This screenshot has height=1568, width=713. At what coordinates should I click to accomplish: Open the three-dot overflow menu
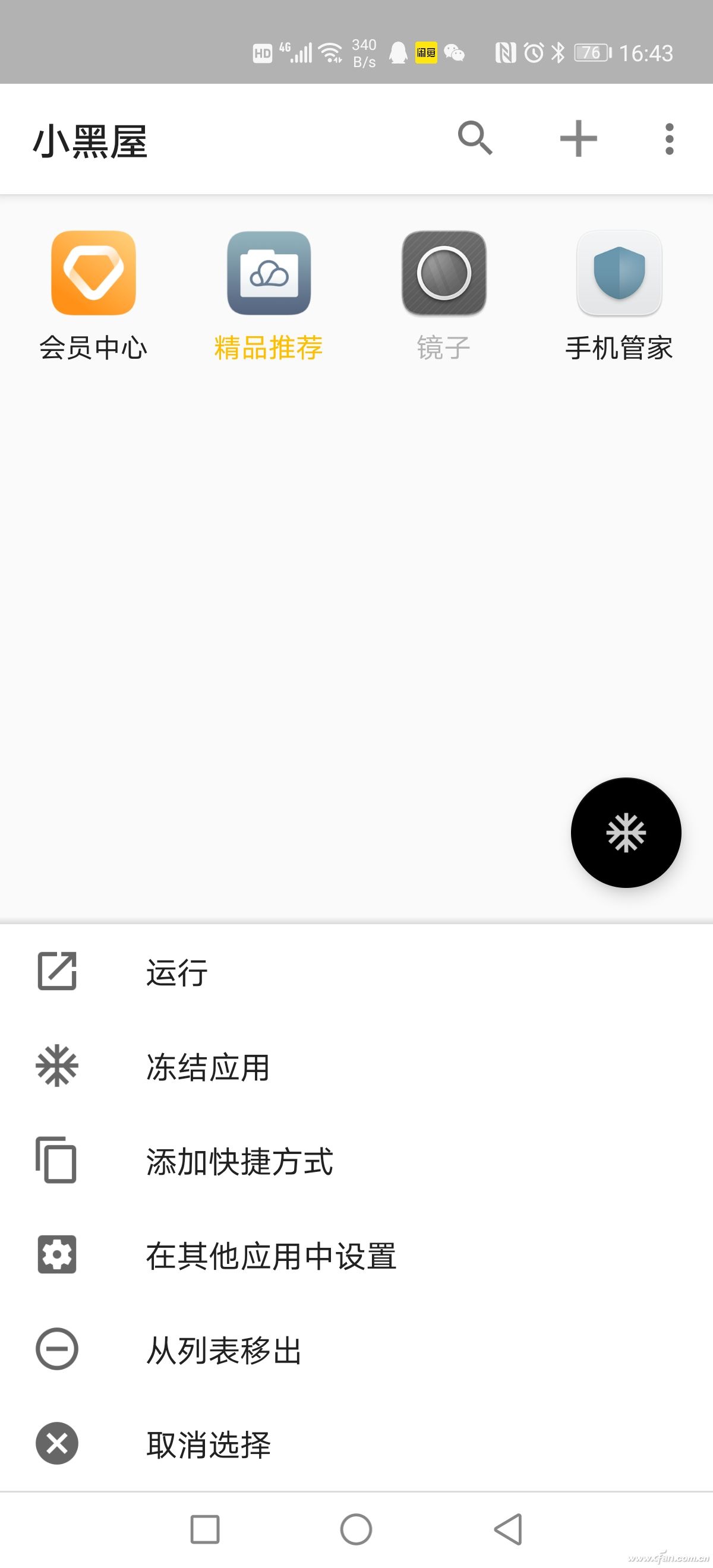coord(669,139)
